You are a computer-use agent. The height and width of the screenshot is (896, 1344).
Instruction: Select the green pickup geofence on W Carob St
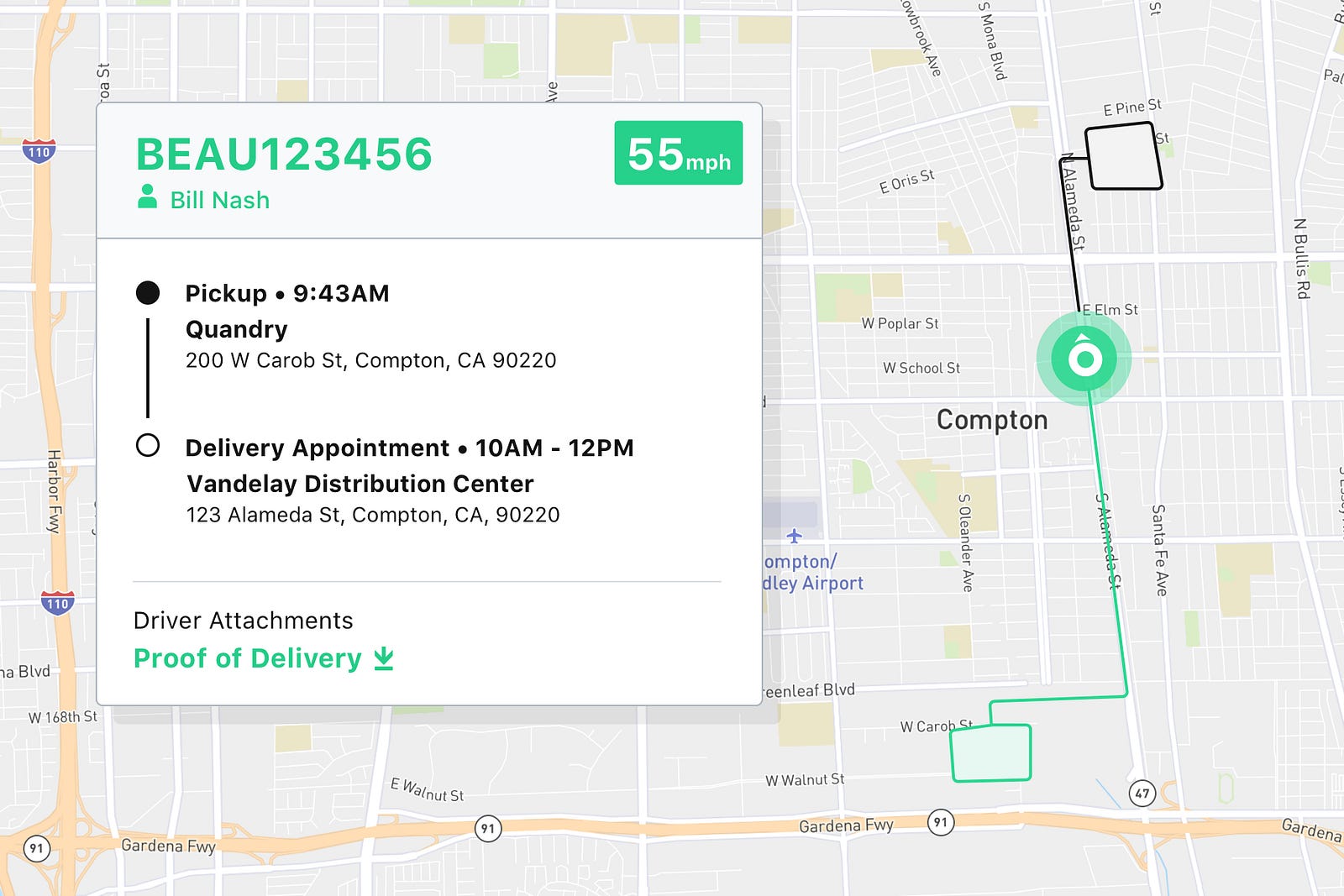[990, 753]
